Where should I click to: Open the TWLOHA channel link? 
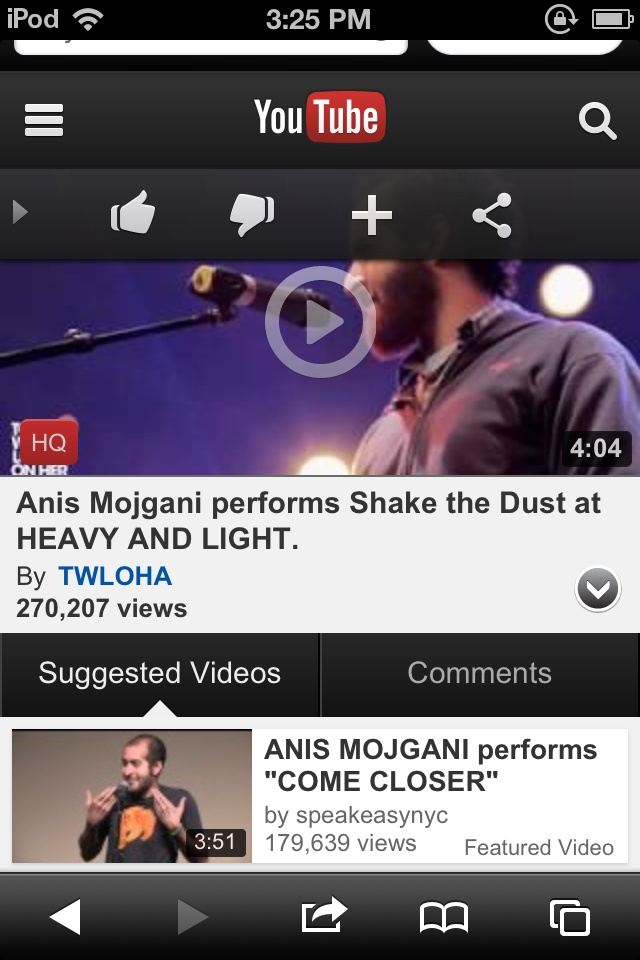coord(115,576)
